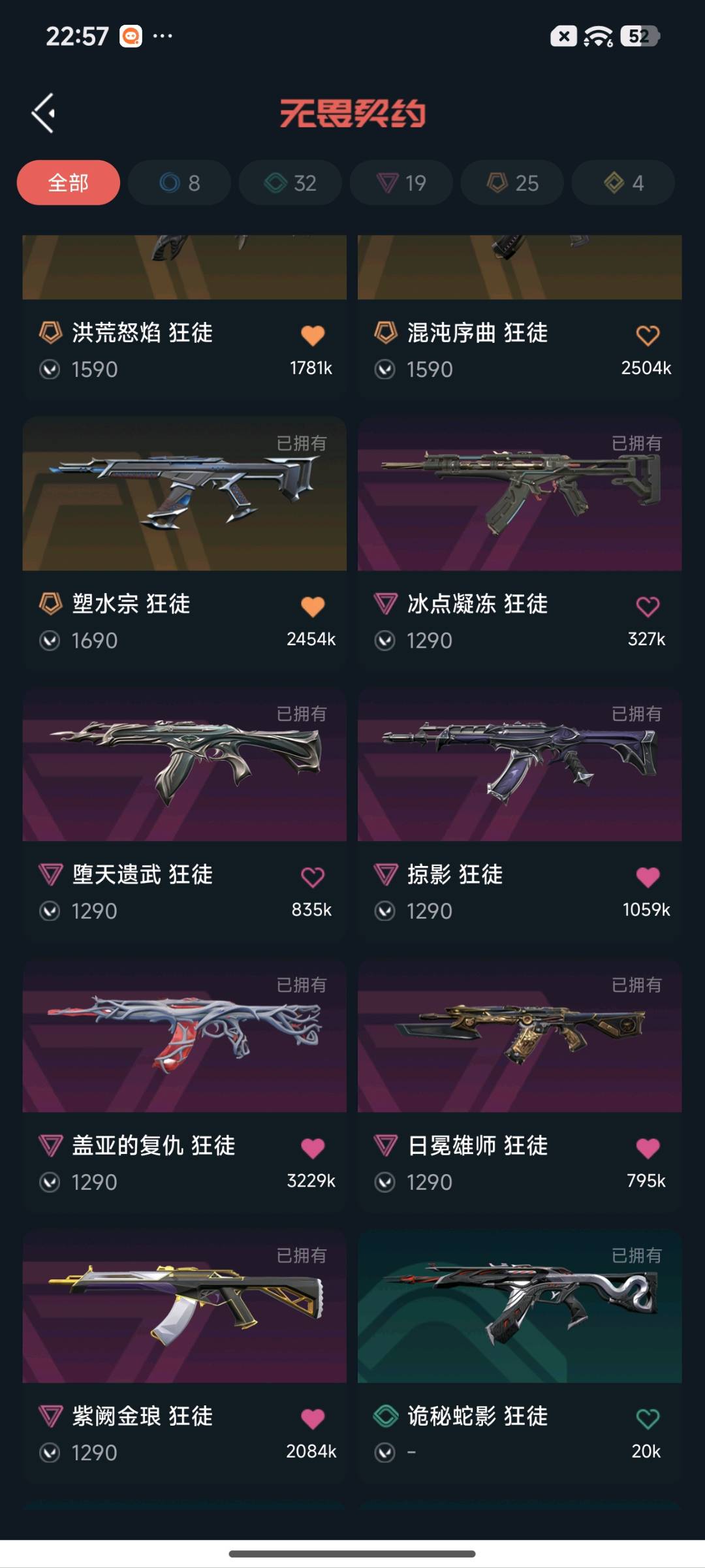Like the 诡秘蛇影 狂徒 skin
Screen dimensions: 705x1568
(648, 1418)
